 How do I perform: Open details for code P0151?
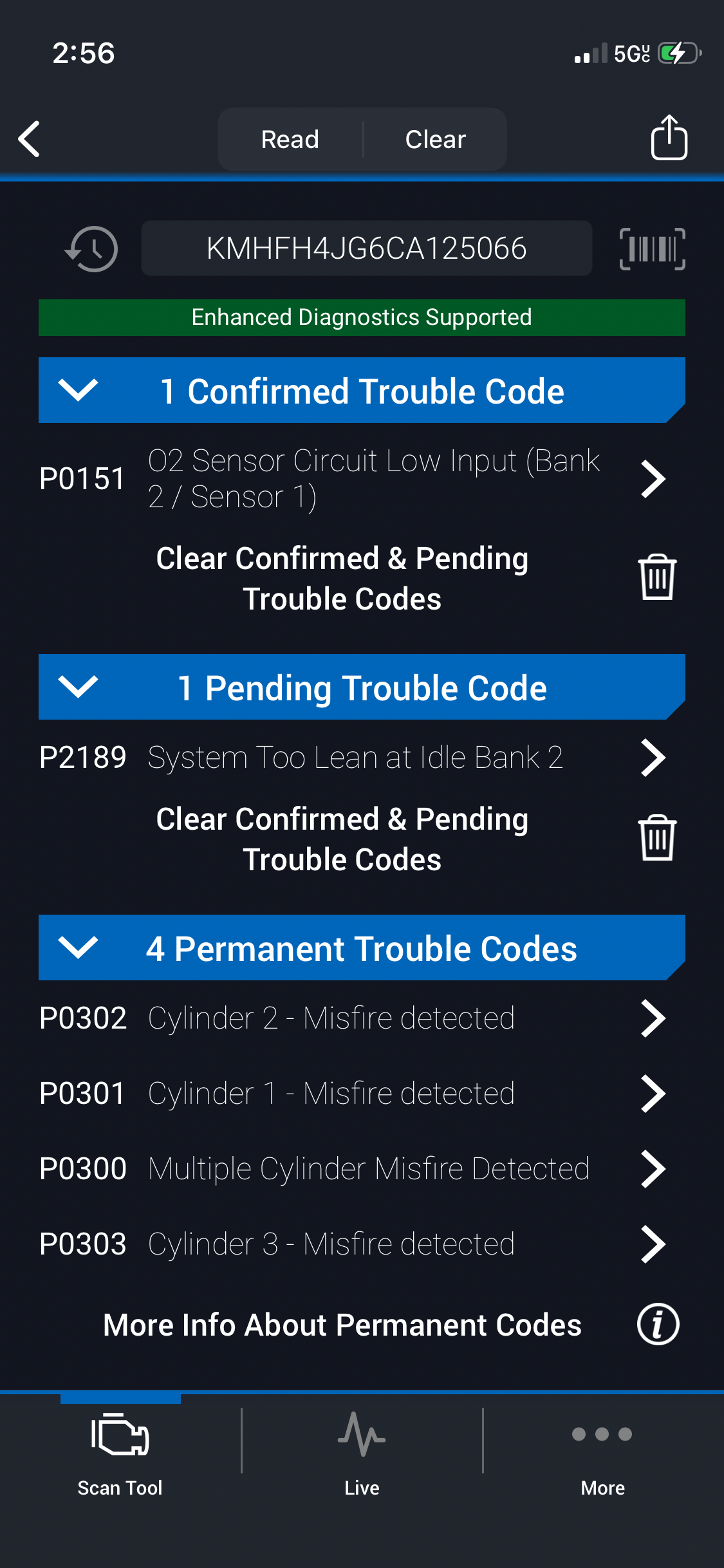pos(653,479)
